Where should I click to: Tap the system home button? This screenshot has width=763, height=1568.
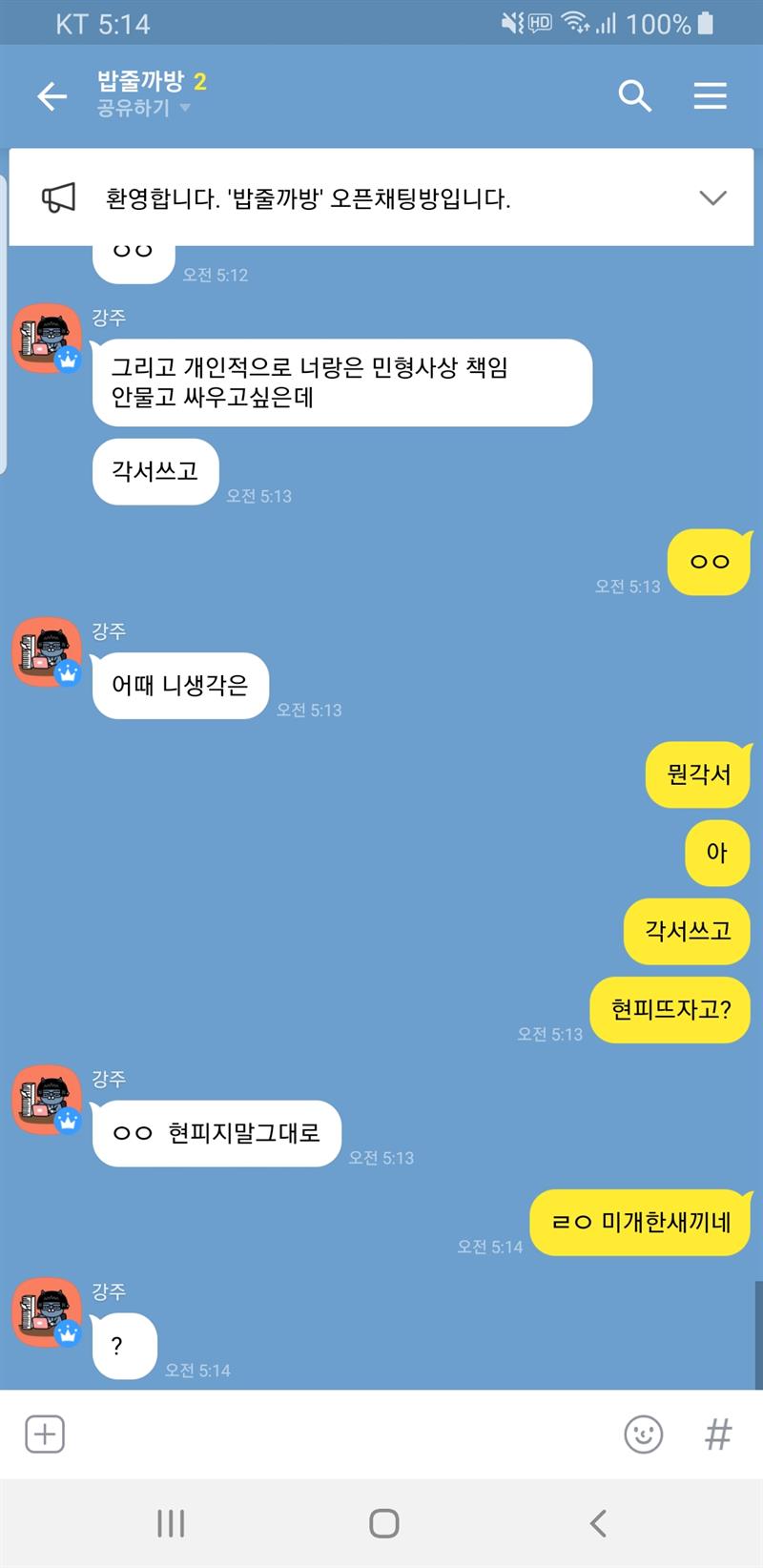click(383, 1523)
